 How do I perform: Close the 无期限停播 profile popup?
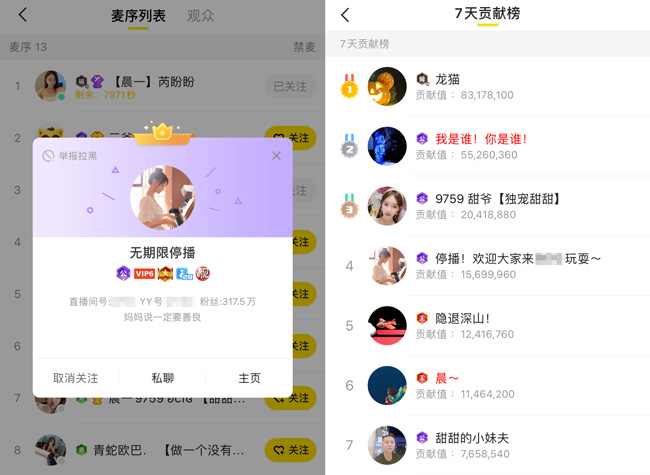(276, 155)
